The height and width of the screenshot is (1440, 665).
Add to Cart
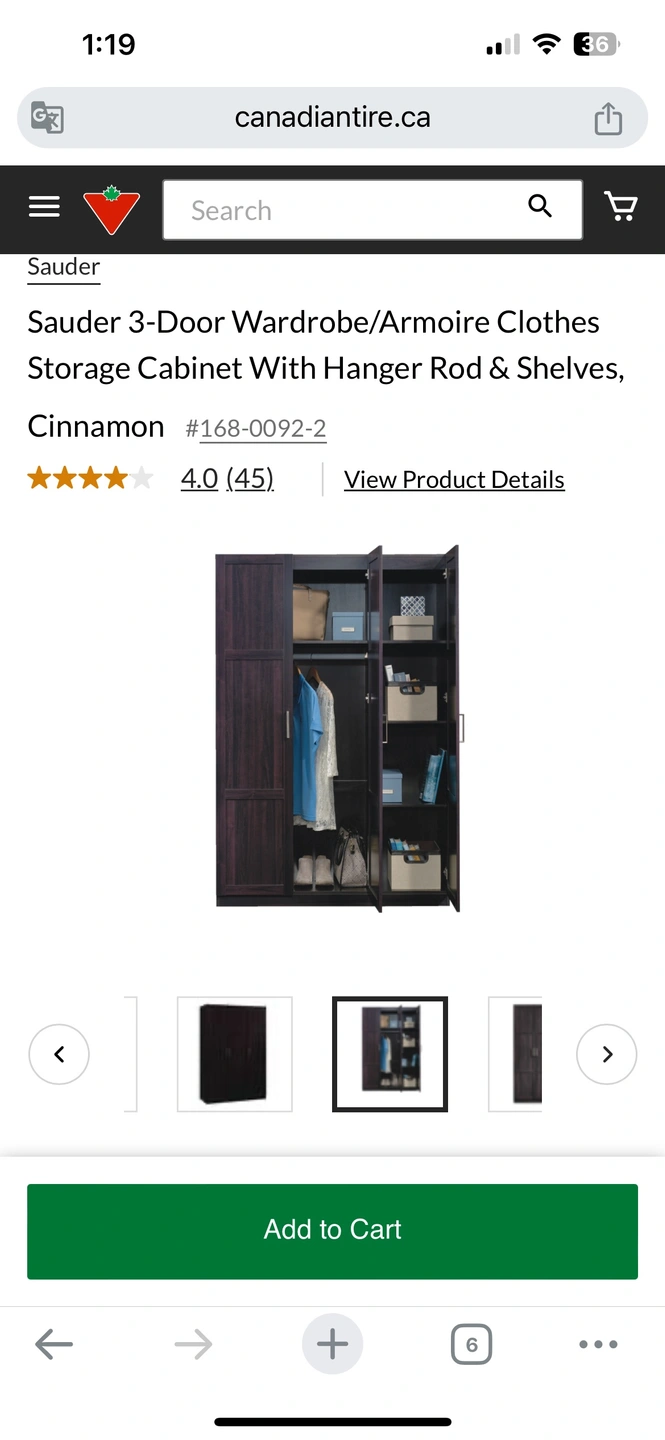click(x=332, y=1231)
